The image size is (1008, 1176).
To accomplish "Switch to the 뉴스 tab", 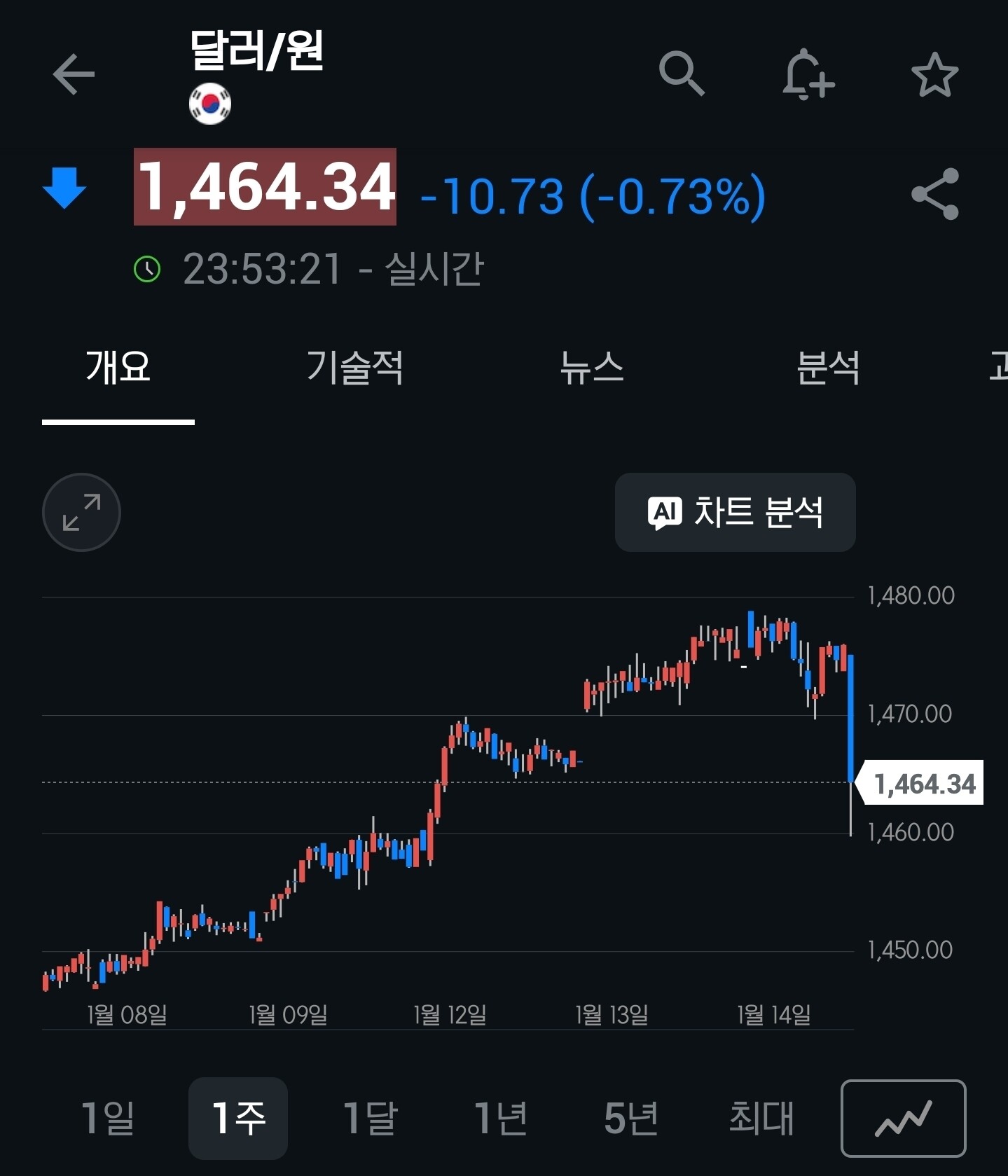I will pos(591,367).
